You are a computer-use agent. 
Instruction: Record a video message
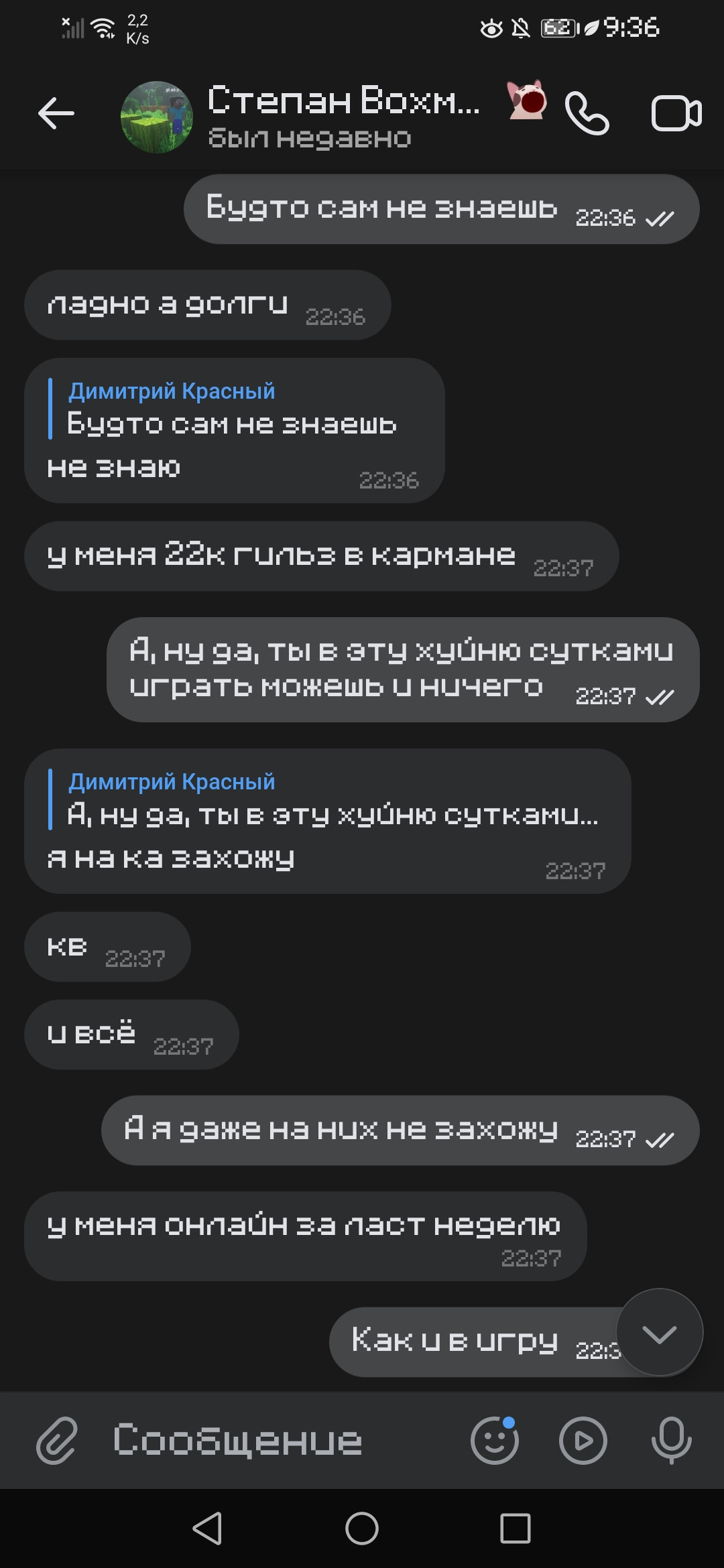583,1441
